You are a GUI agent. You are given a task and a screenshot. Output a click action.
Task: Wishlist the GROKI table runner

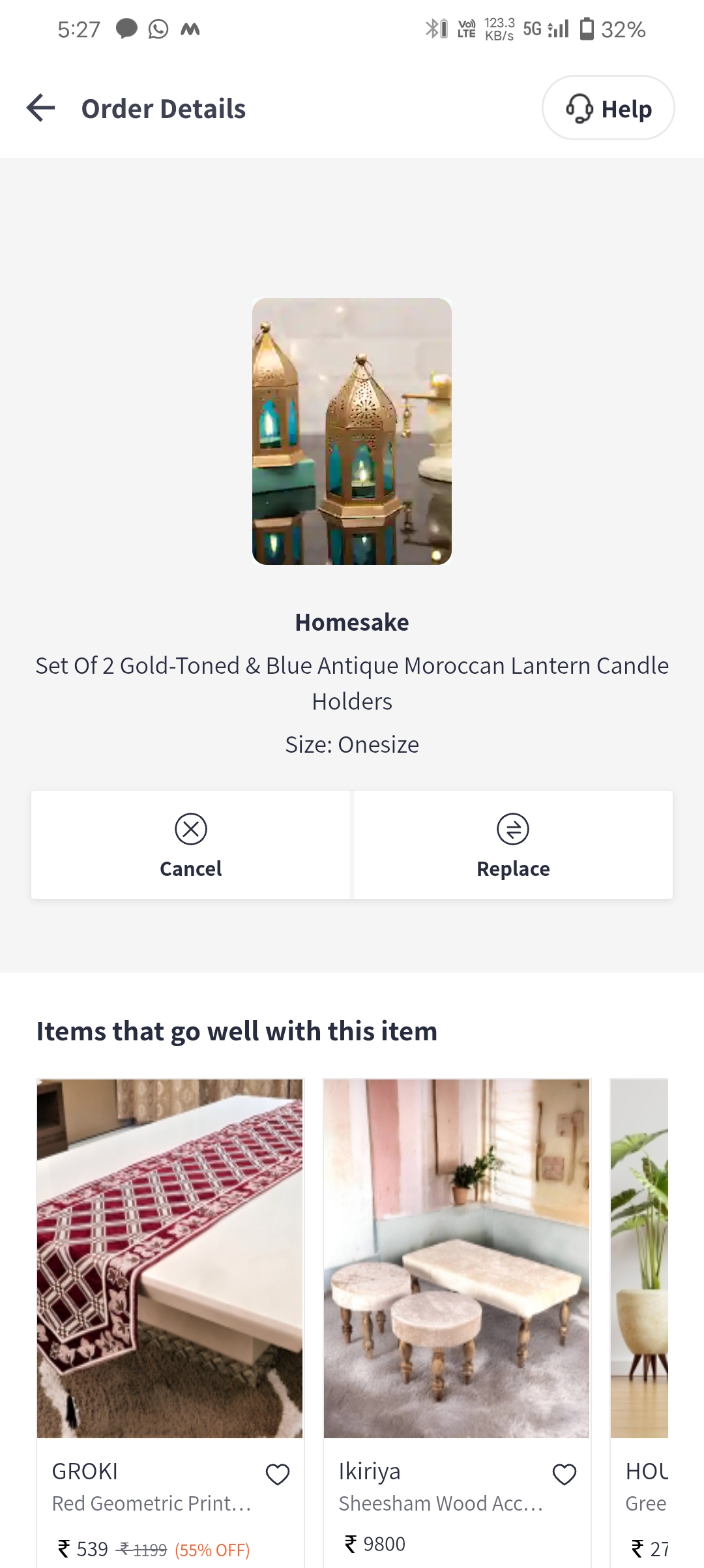click(x=278, y=1474)
